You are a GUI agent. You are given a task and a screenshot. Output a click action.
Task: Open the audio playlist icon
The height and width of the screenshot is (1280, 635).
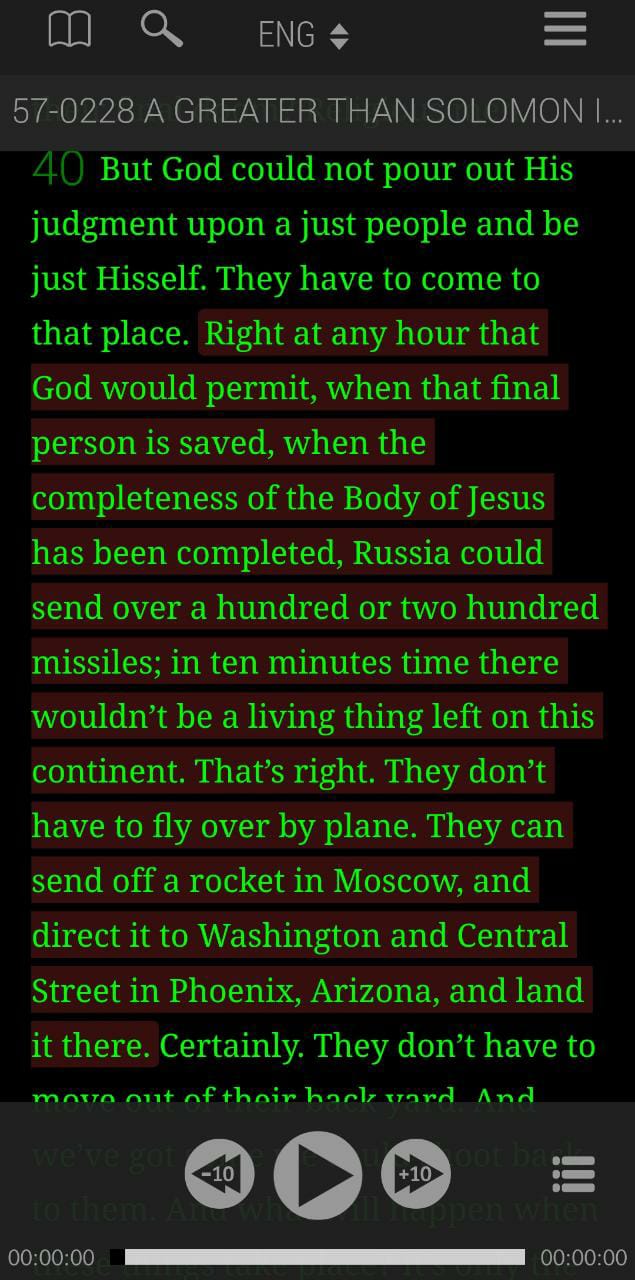coord(573,1174)
